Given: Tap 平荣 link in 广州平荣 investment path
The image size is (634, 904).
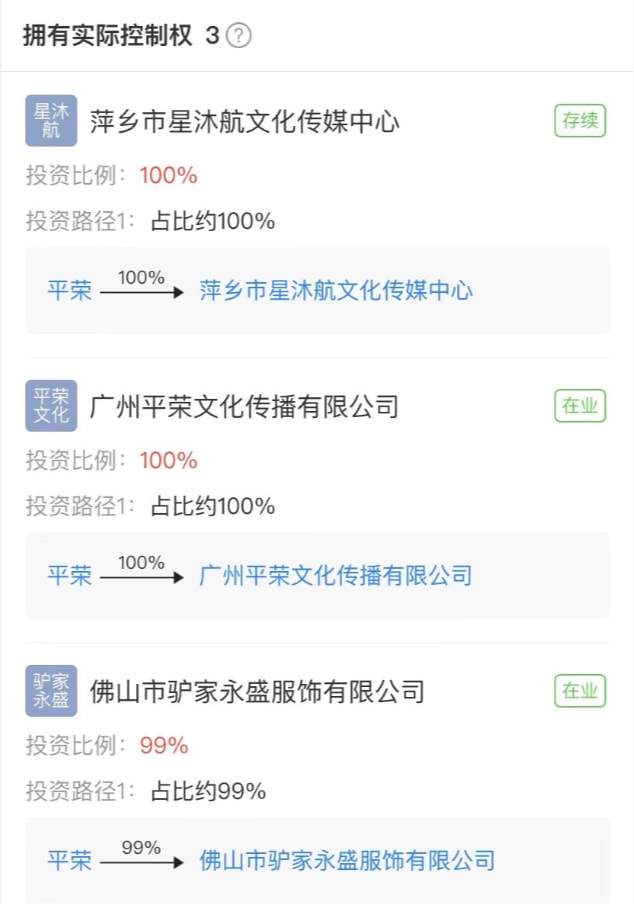Looking at the screenshot, I should point(69,575).
